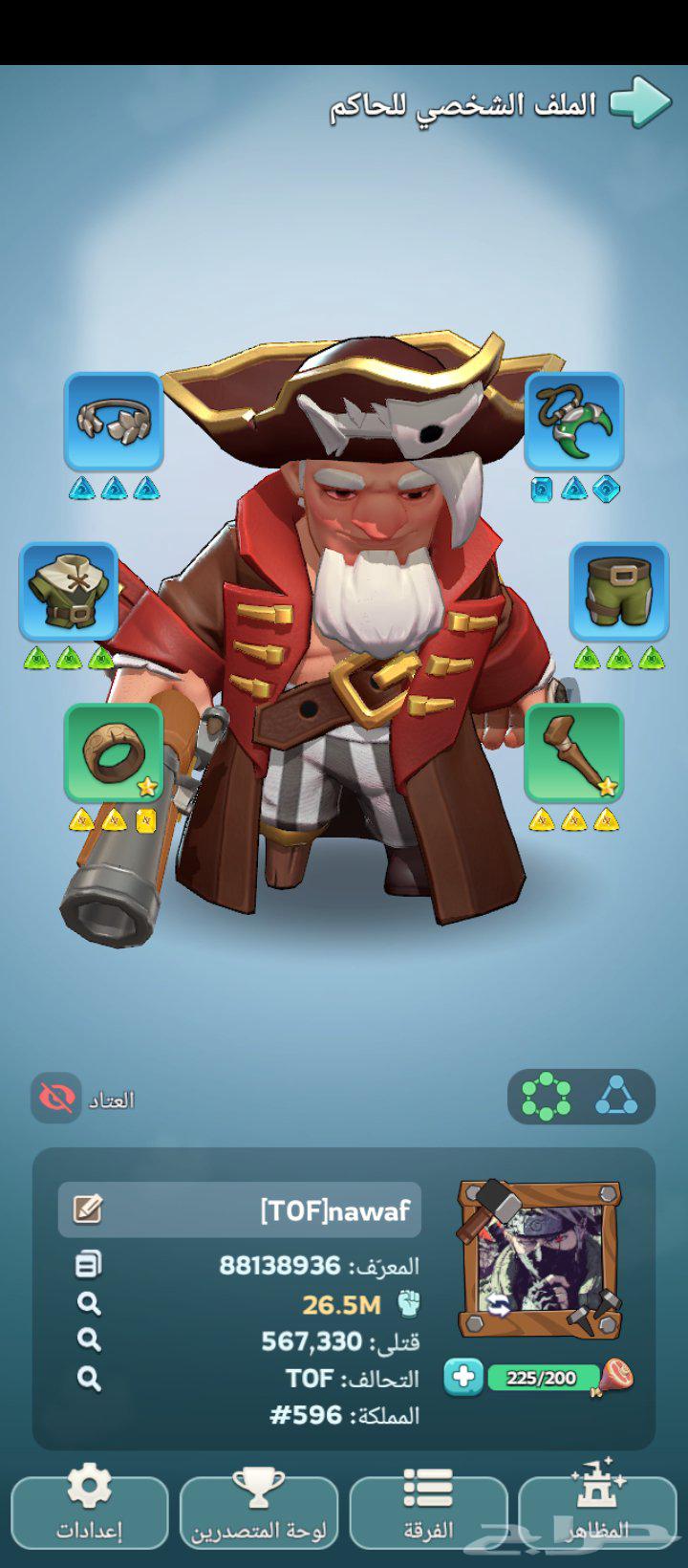The image size is (688, 1568).
Task: Open the bracelet equipment slot
Action: click(114, 421)
